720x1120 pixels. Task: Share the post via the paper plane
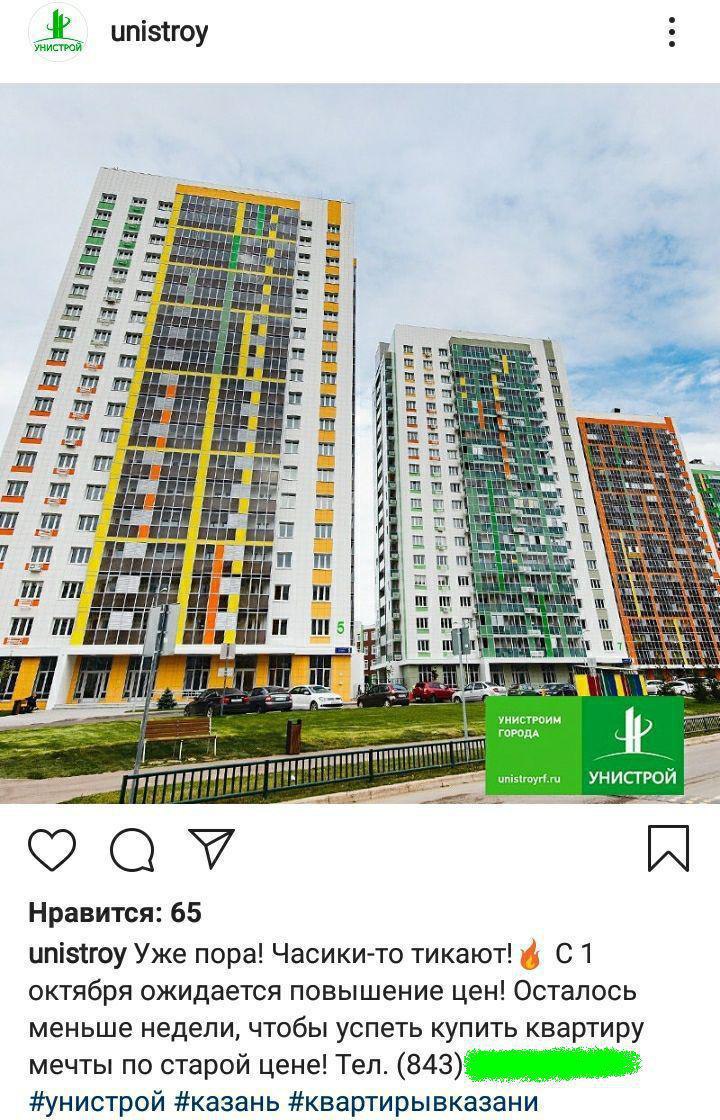pos(211,849)
